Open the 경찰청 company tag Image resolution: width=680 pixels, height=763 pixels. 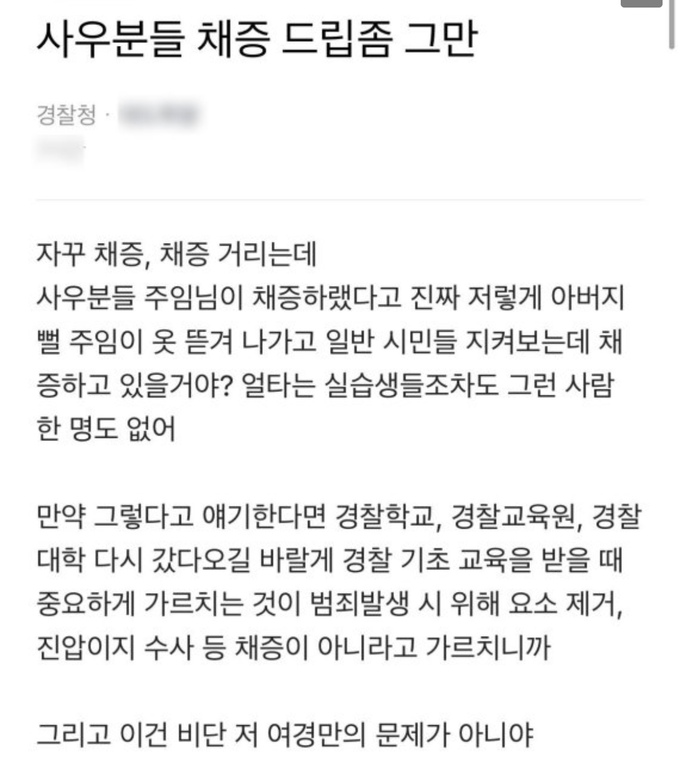pos(66,115)
